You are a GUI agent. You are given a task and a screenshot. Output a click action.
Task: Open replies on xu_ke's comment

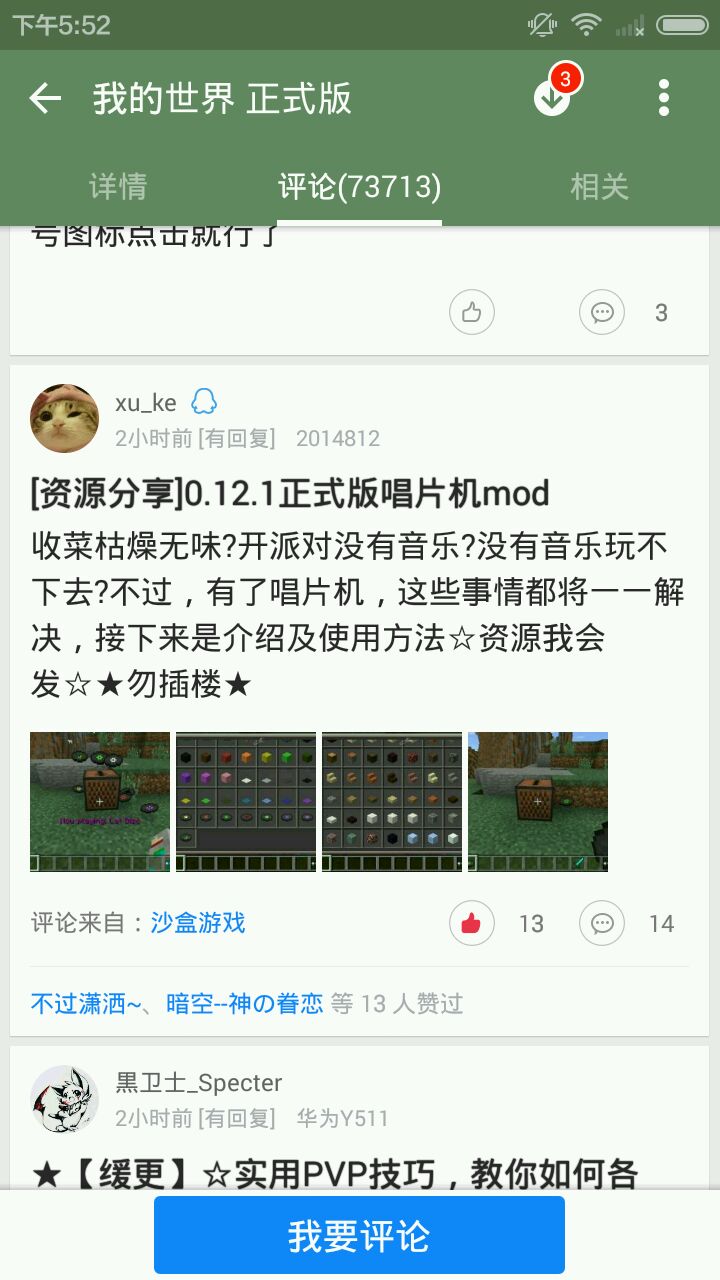[602, 923]
